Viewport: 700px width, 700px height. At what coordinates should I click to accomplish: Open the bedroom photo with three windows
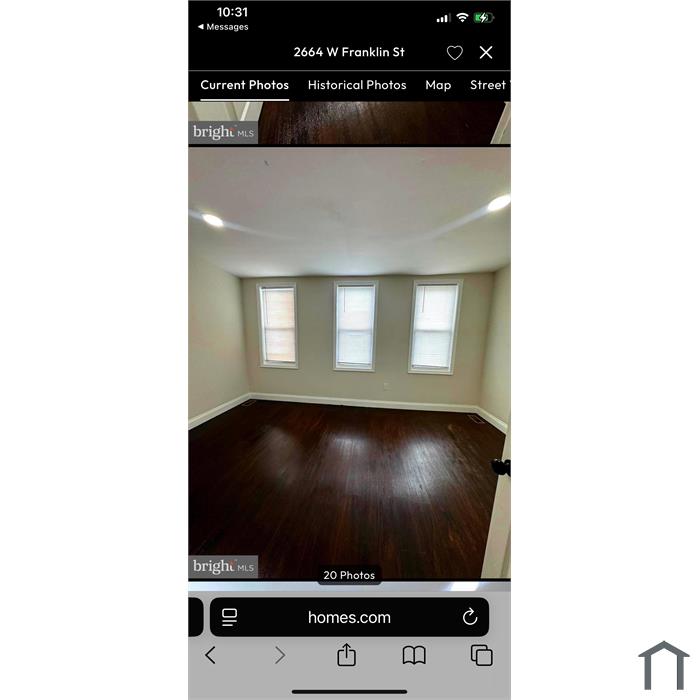point(349,362)
